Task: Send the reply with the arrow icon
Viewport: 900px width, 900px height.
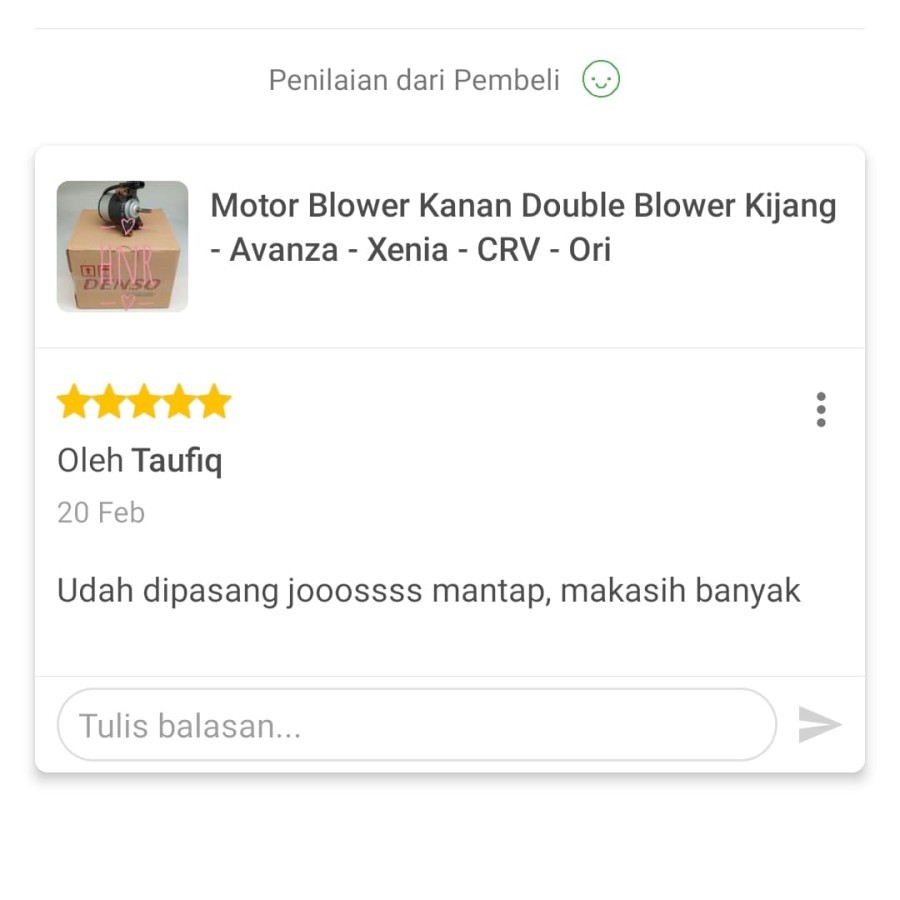Action: pos(819,725)
